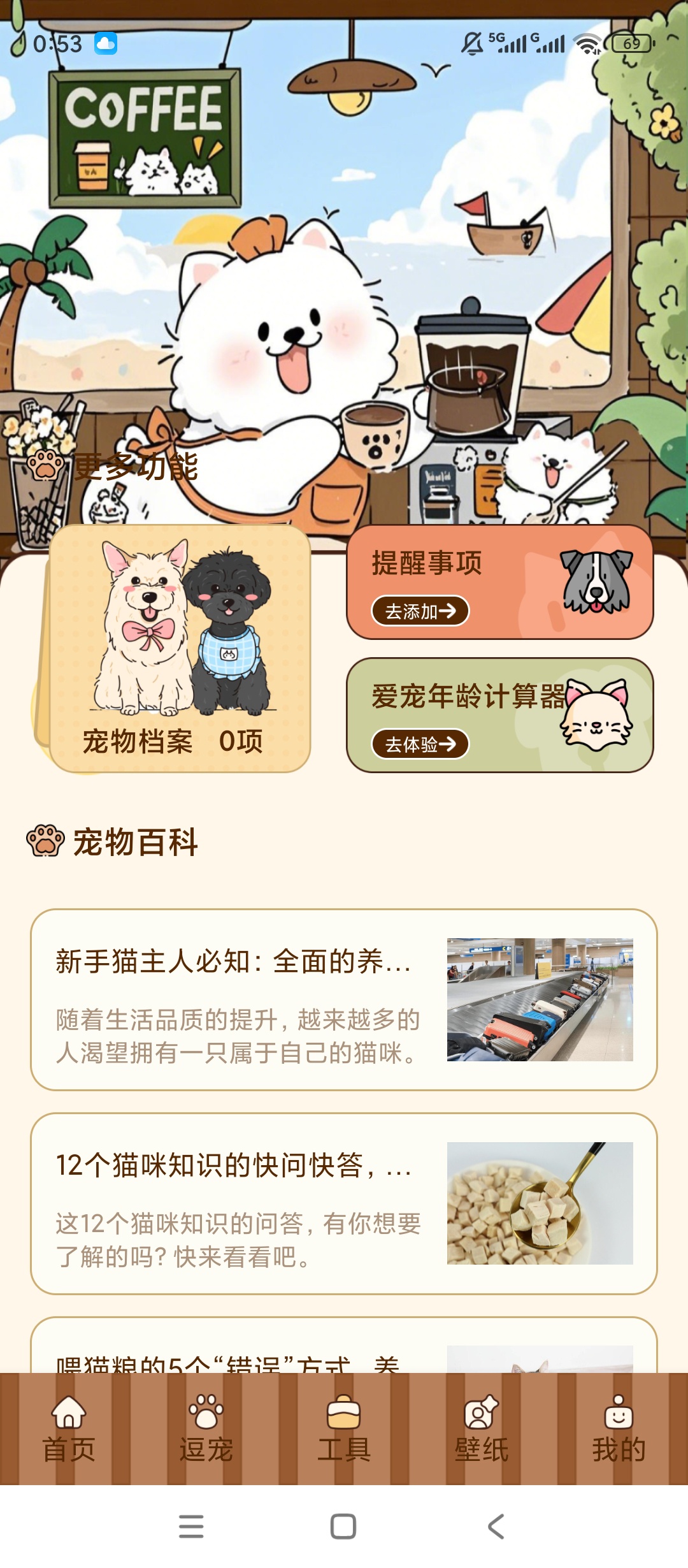The image size is (688, 1568).
Task: Switch to the 我的 tab
Action: 619,1429
